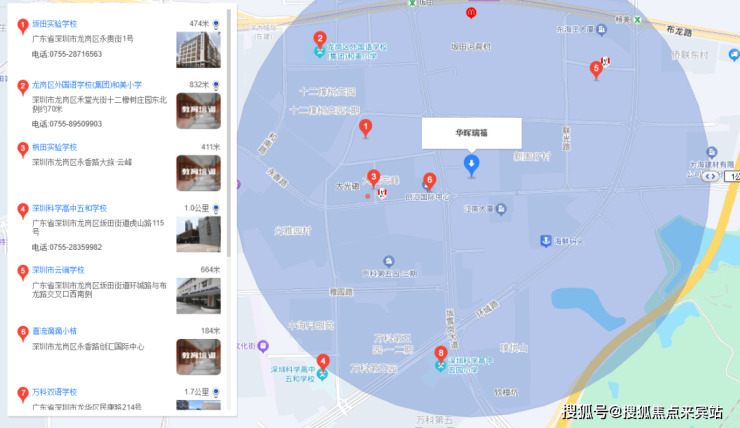Tap red marker 2 on the map
Screen dimensions: 740x428
[x=320, y=40]
